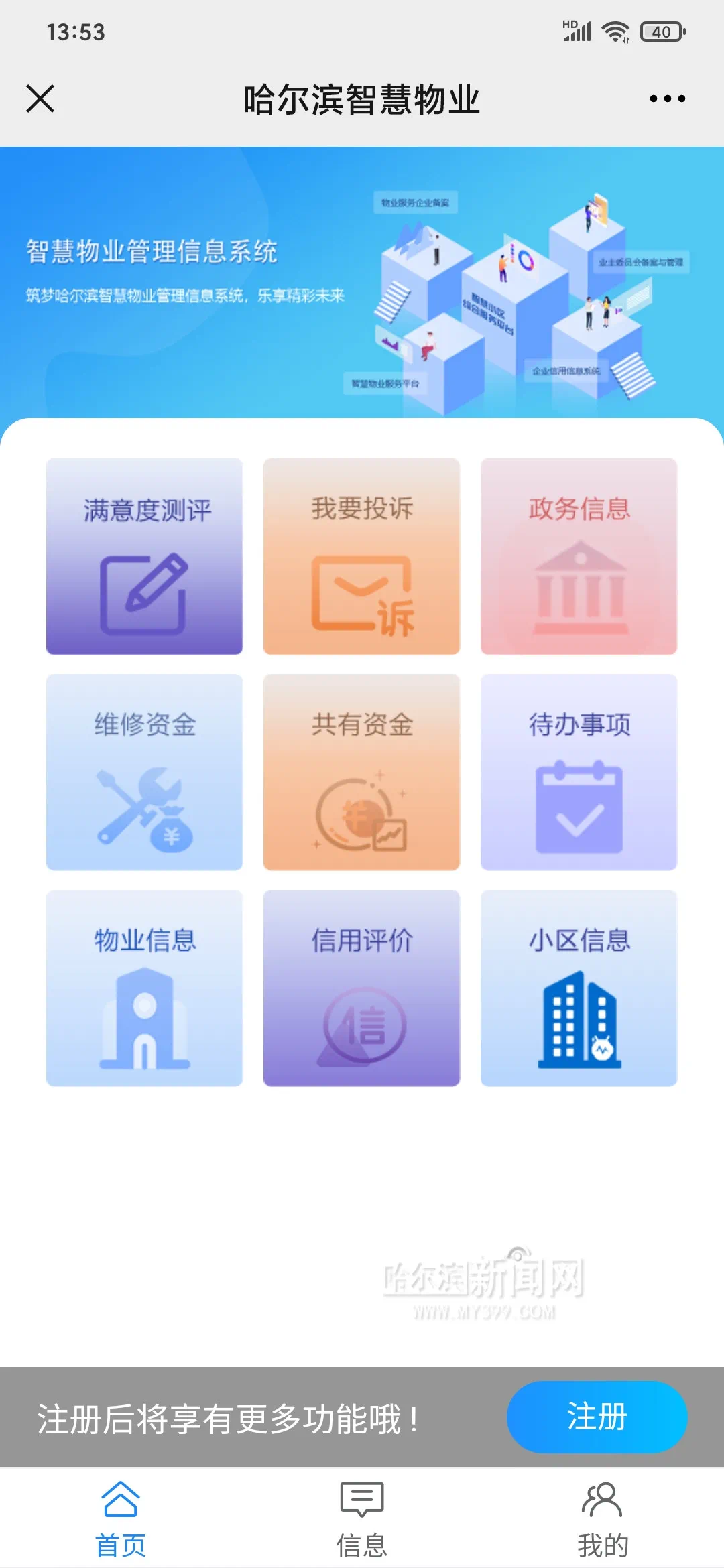View 物业信息 property info

pyautogui.click(x=144, y=988)
